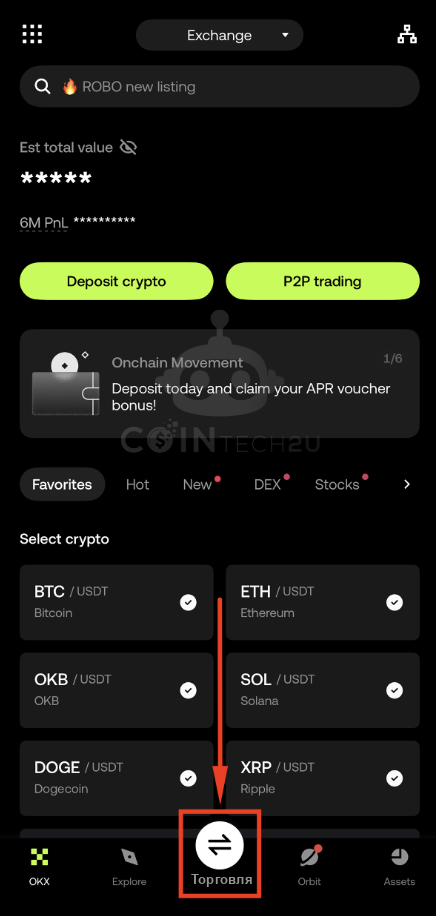Image resolution: width=436 pixels, height=916 pixels.
Task: Open P2P trading
Action: tap(323, 281)
